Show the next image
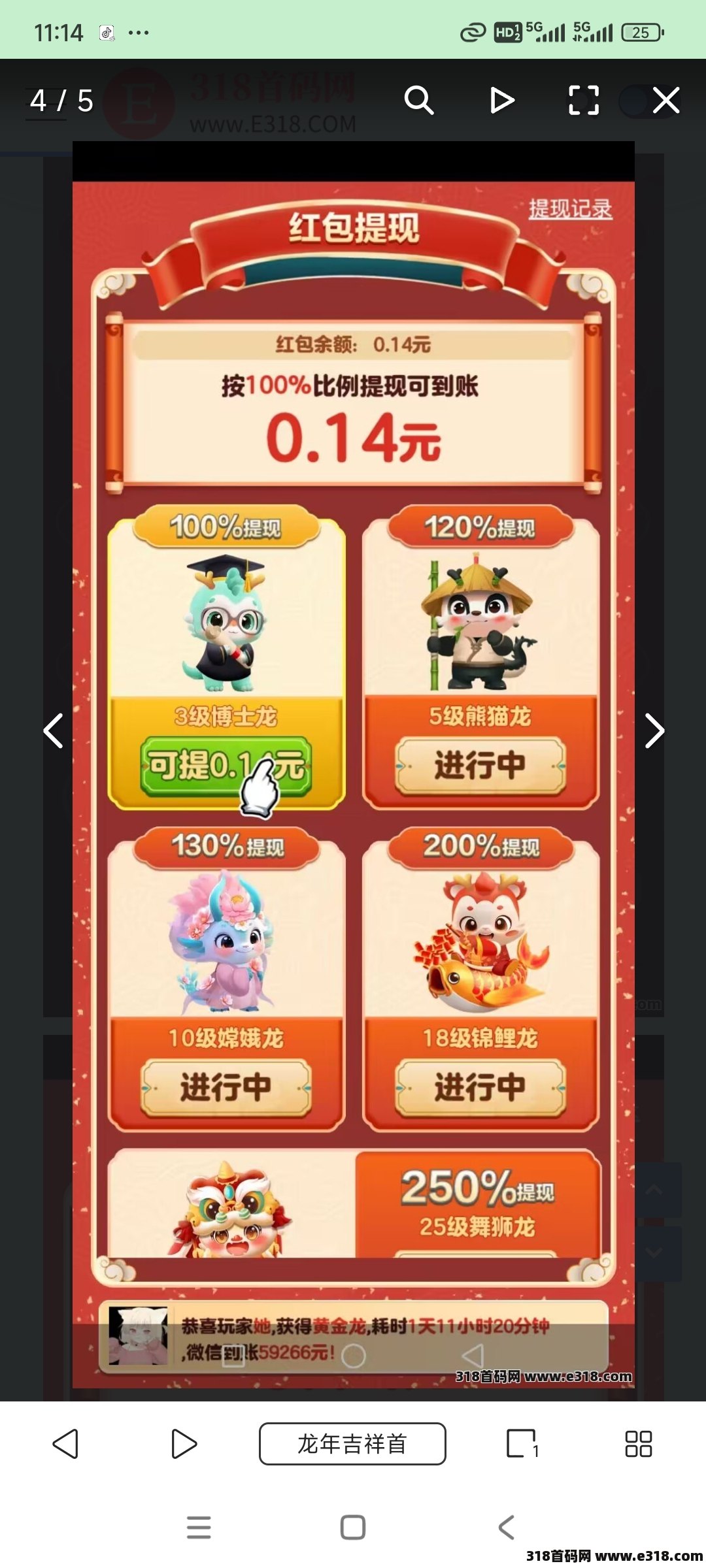The width and height of the screenshot is (706, 1568). (654, 730)
